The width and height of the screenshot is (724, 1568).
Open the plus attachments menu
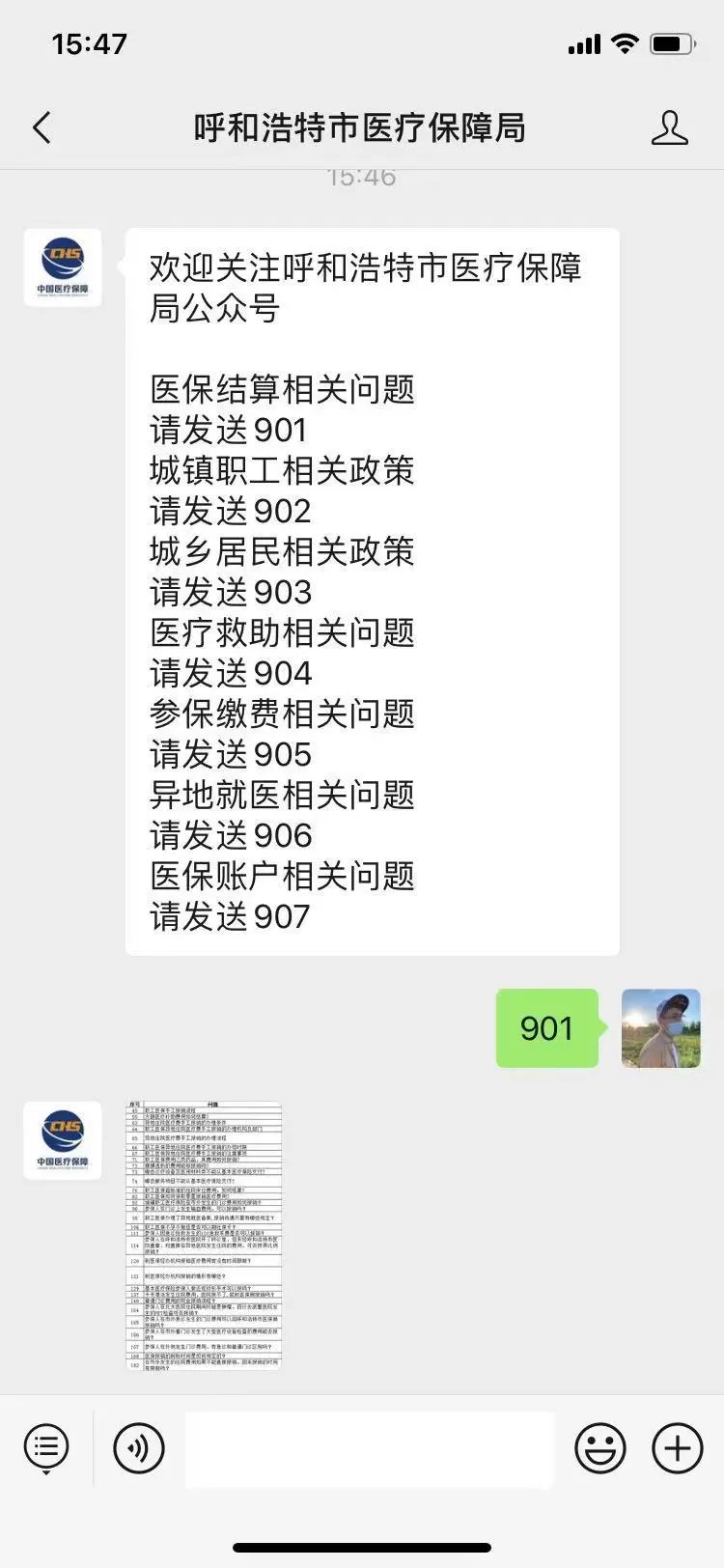pyautogui.click(x=677, y=1448)
